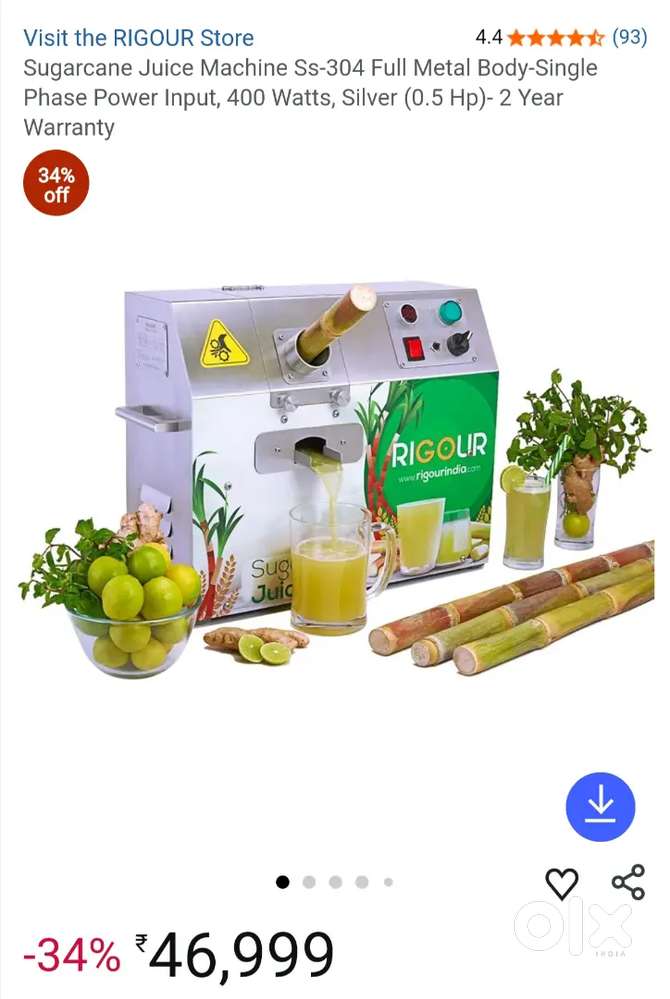Share this product listing

[628, 882]
